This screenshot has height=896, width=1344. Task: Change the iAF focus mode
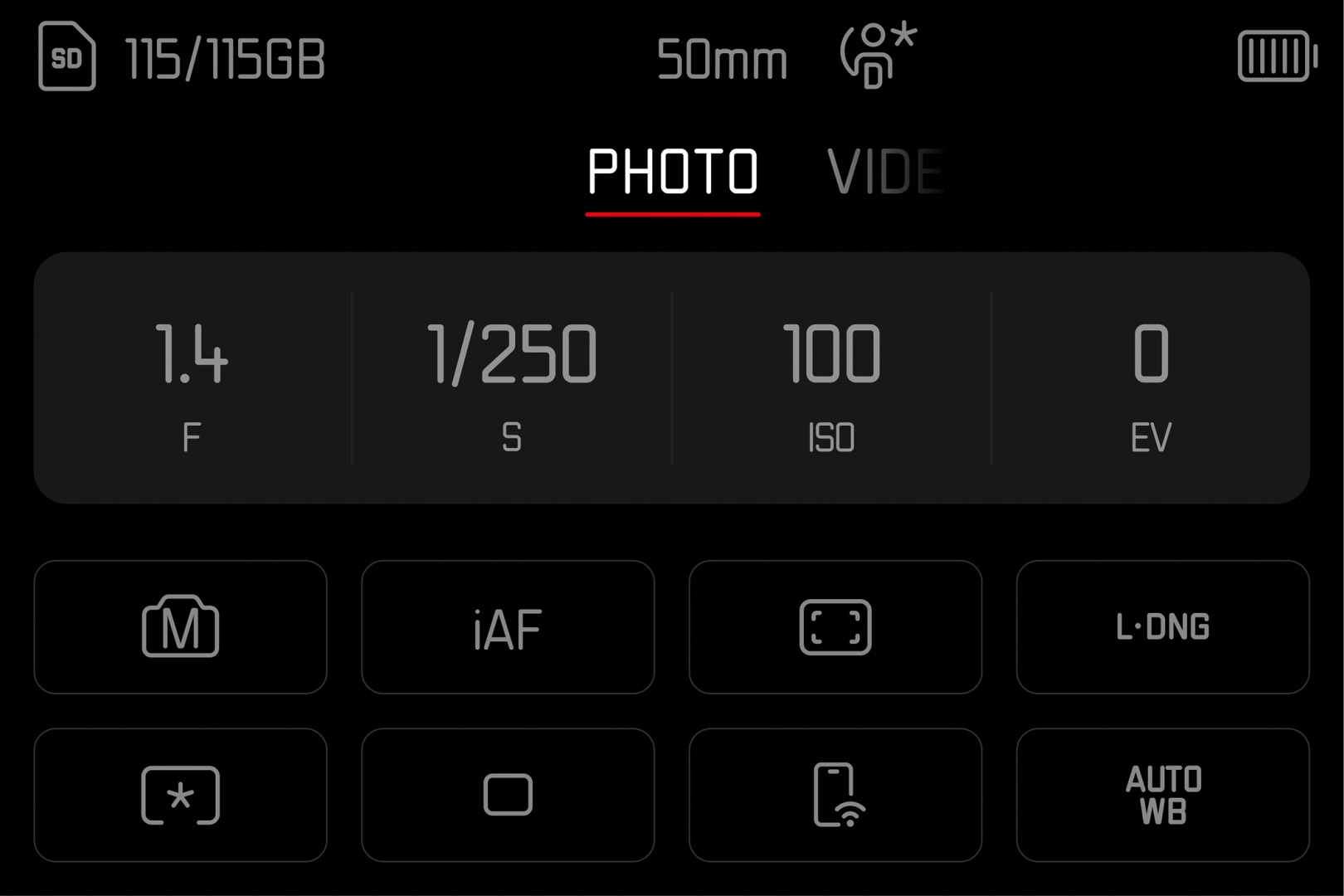[x=508, y=627]
